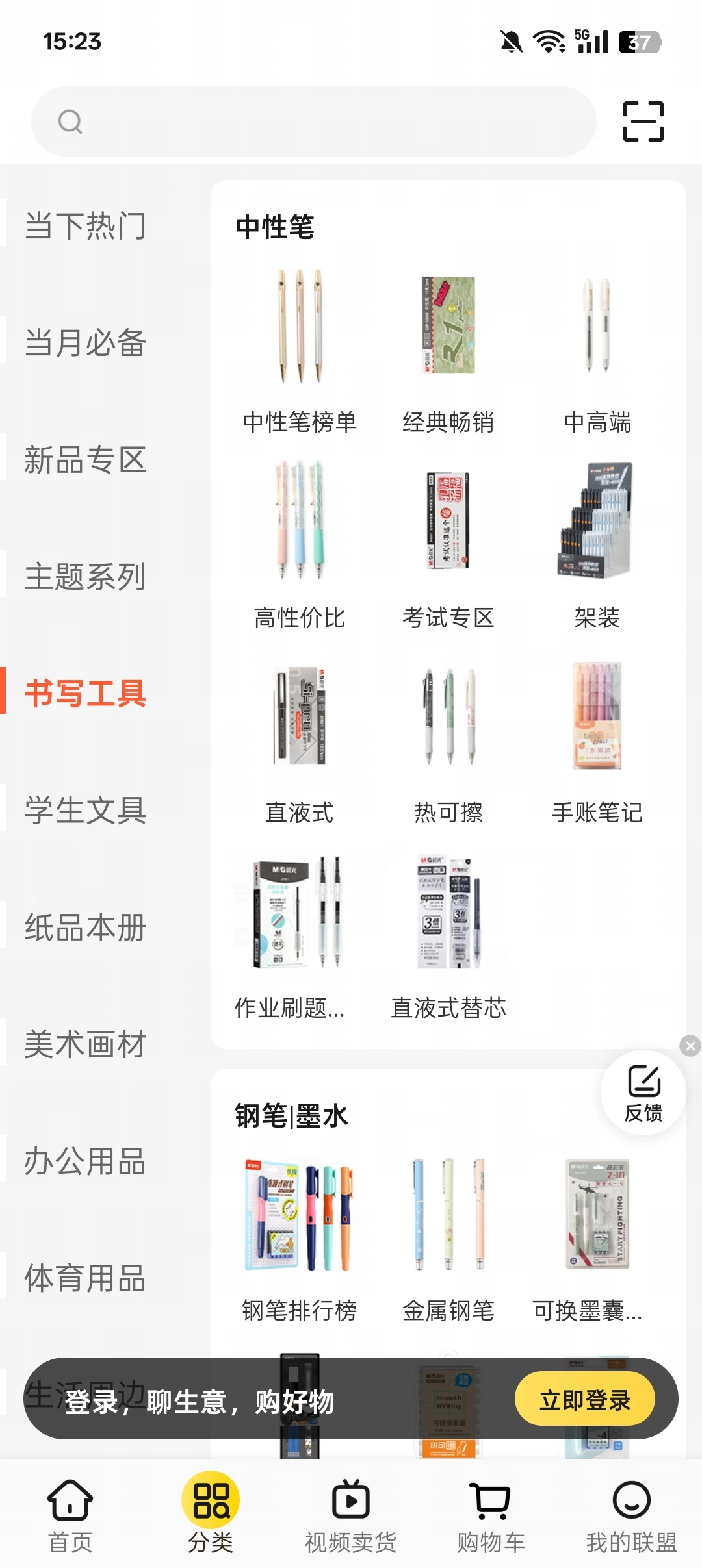702x1568 pixels.
Task: Open the search box at top
Action: pos(313,121)
